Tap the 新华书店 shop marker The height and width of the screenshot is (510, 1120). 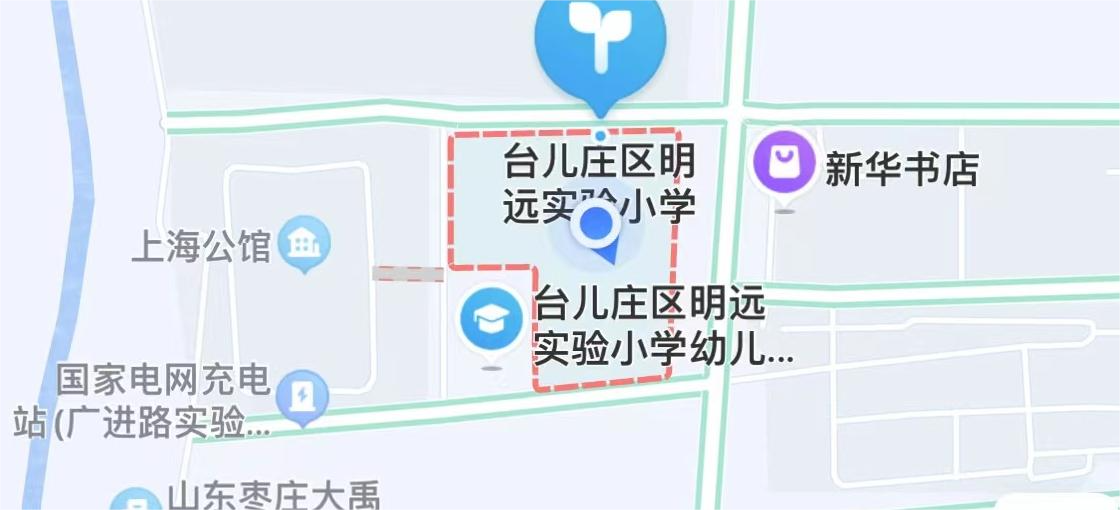click(x=784, y=165)
